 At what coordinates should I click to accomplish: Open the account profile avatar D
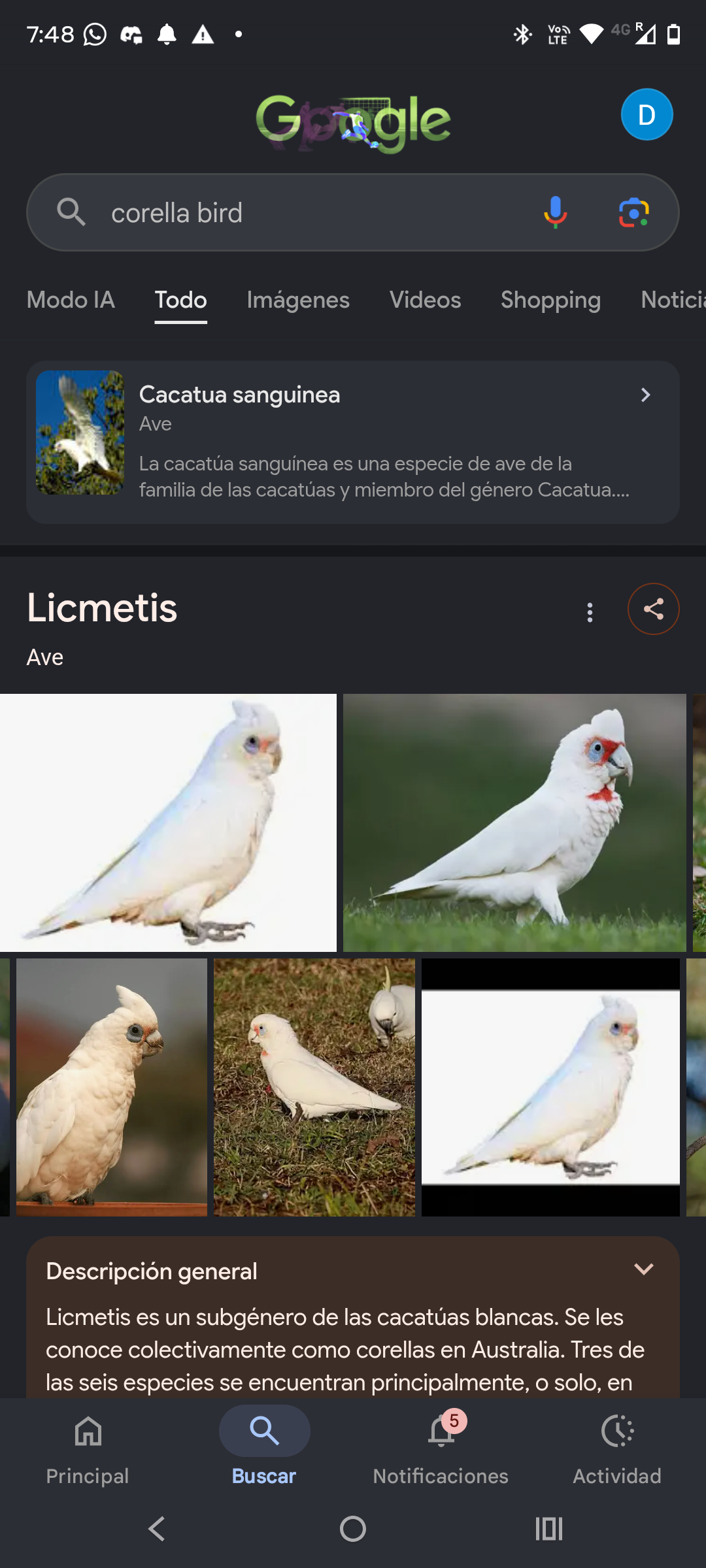coord(647,114)
